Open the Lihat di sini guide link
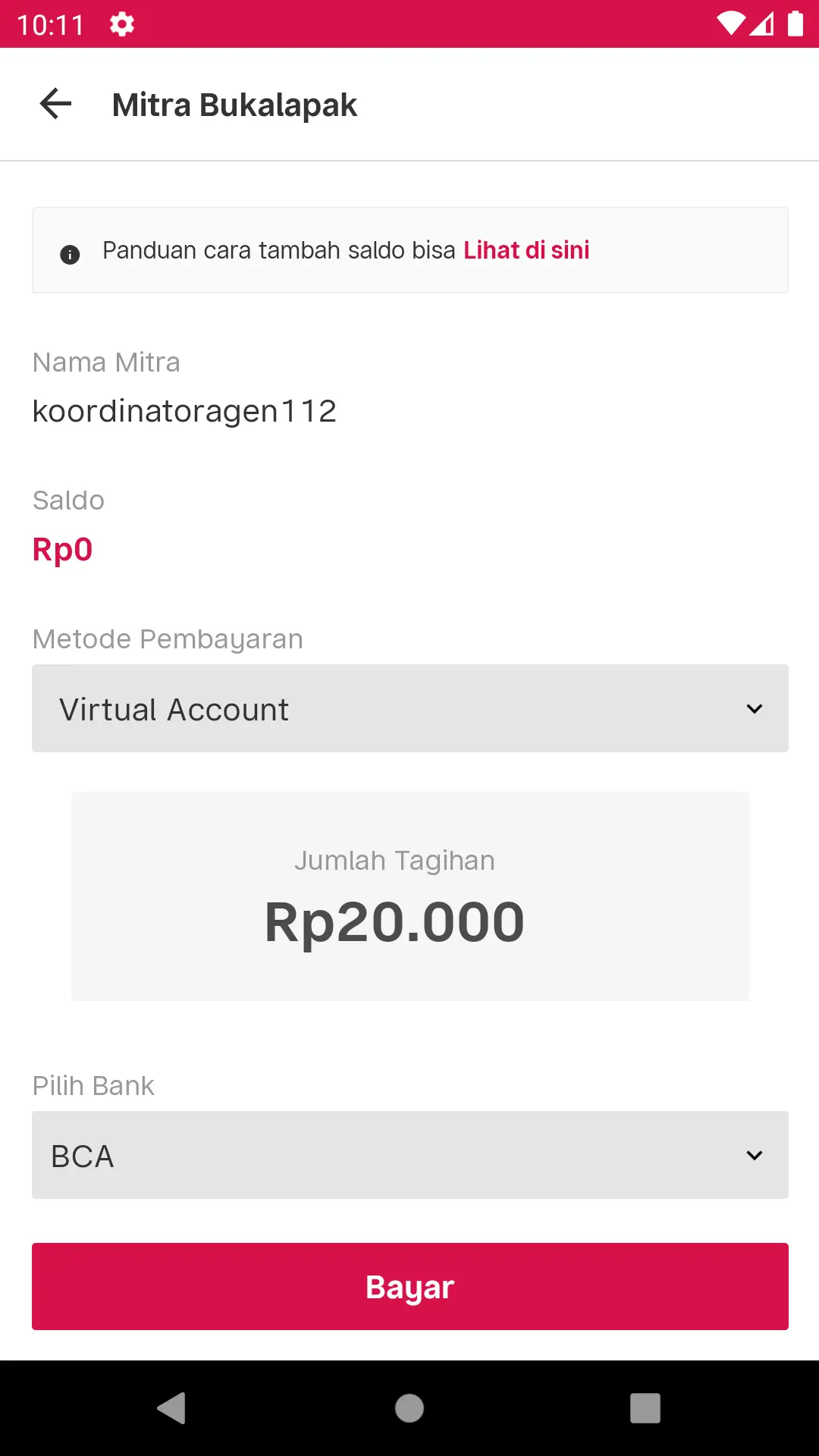 (526, 250)
